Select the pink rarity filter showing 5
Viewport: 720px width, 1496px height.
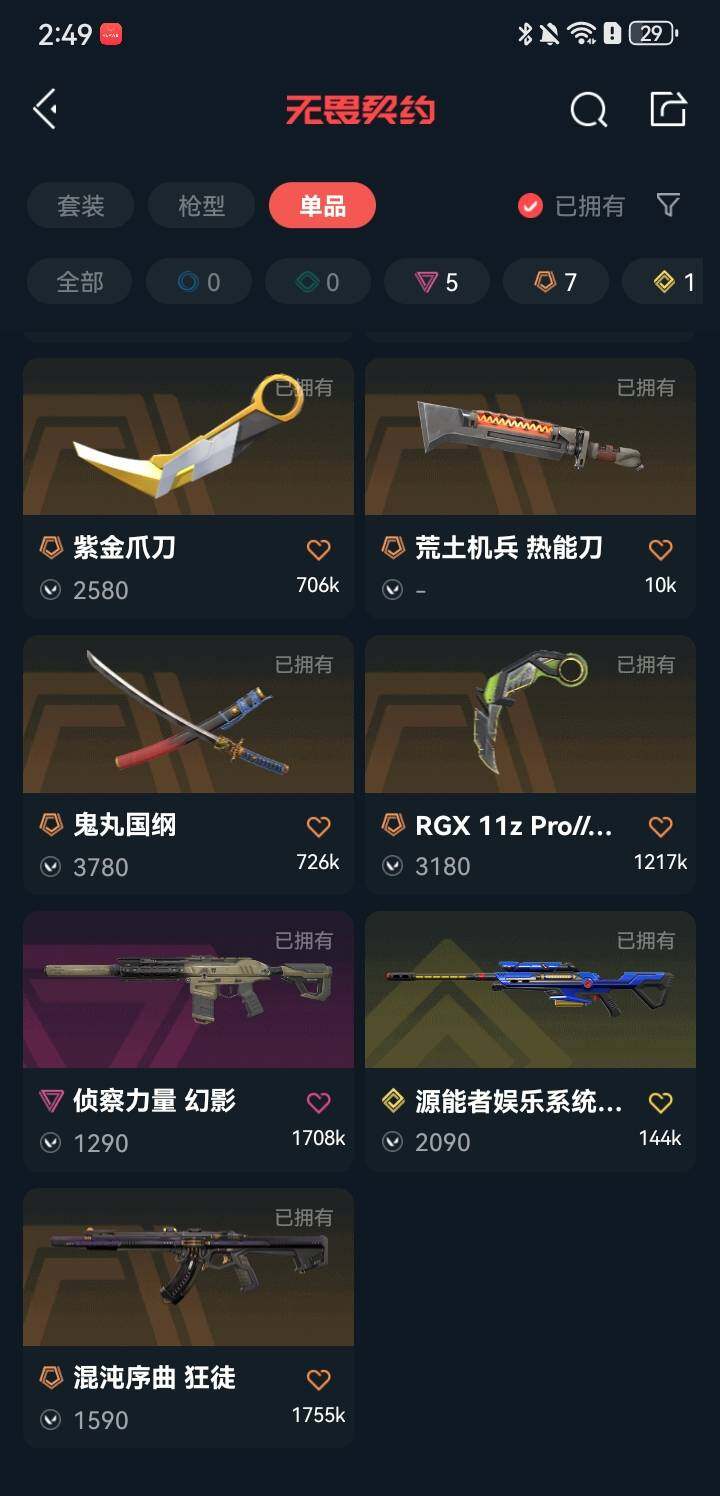(437, 282)
